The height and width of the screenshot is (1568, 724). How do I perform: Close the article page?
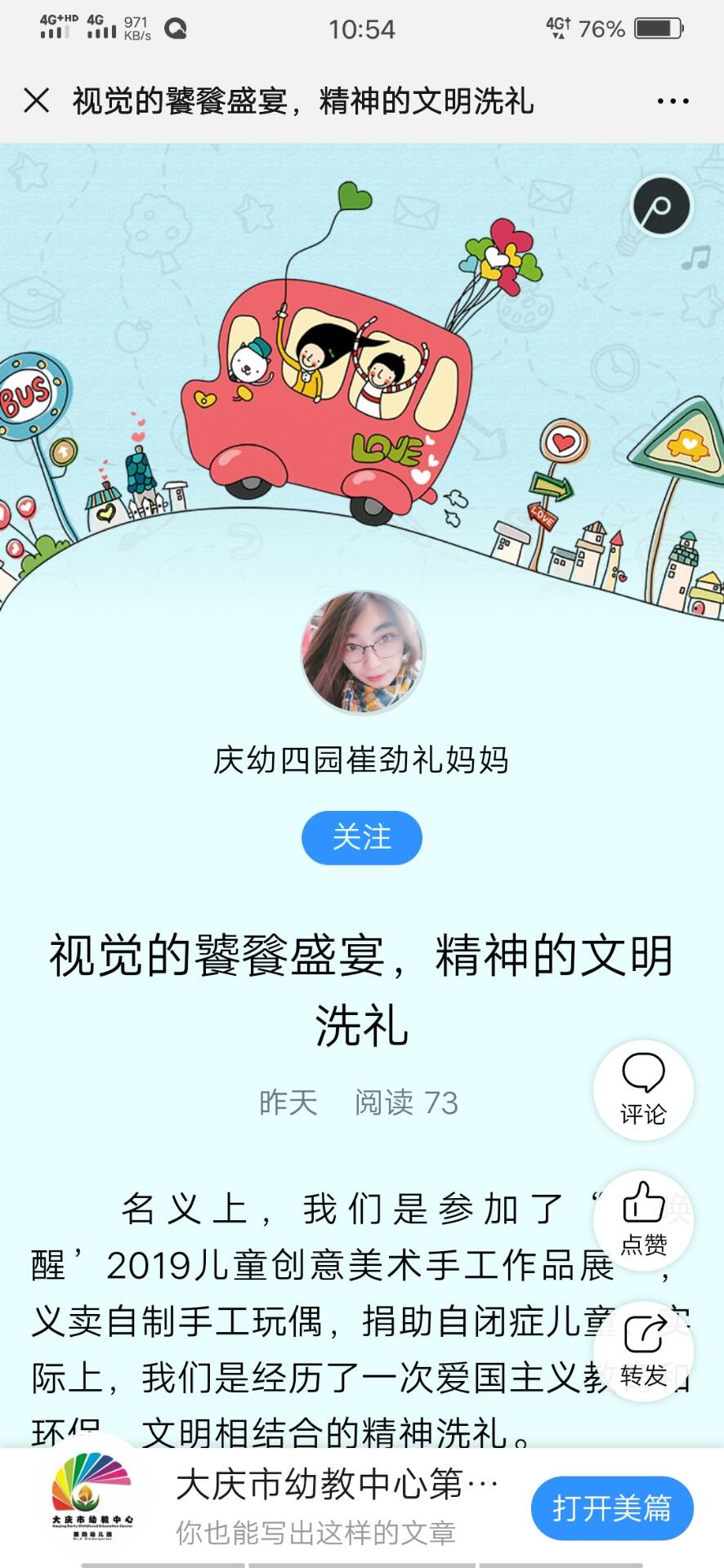tap(37, 101)
